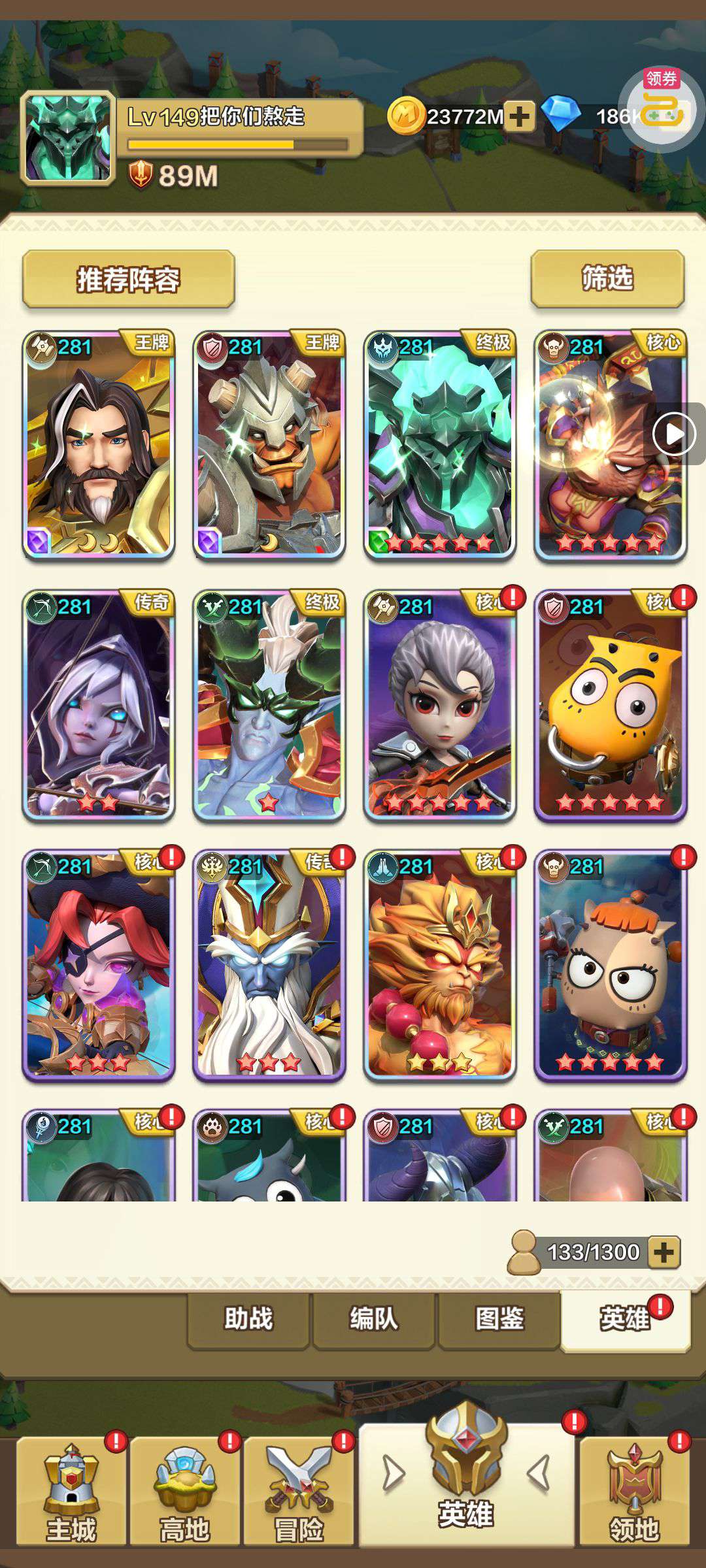Tap the play arrow on the right edge
Image resolution: width=706 pixels, height=1568 pixels.
675,434
